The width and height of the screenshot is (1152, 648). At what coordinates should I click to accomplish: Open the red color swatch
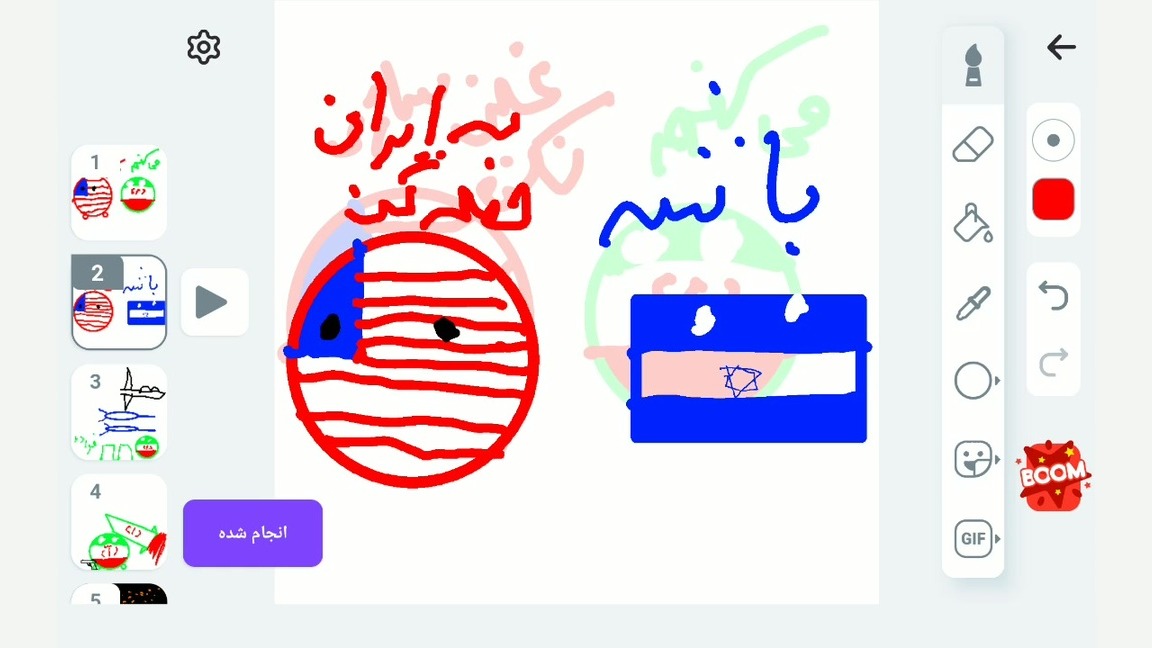[x=1053, y=199]
